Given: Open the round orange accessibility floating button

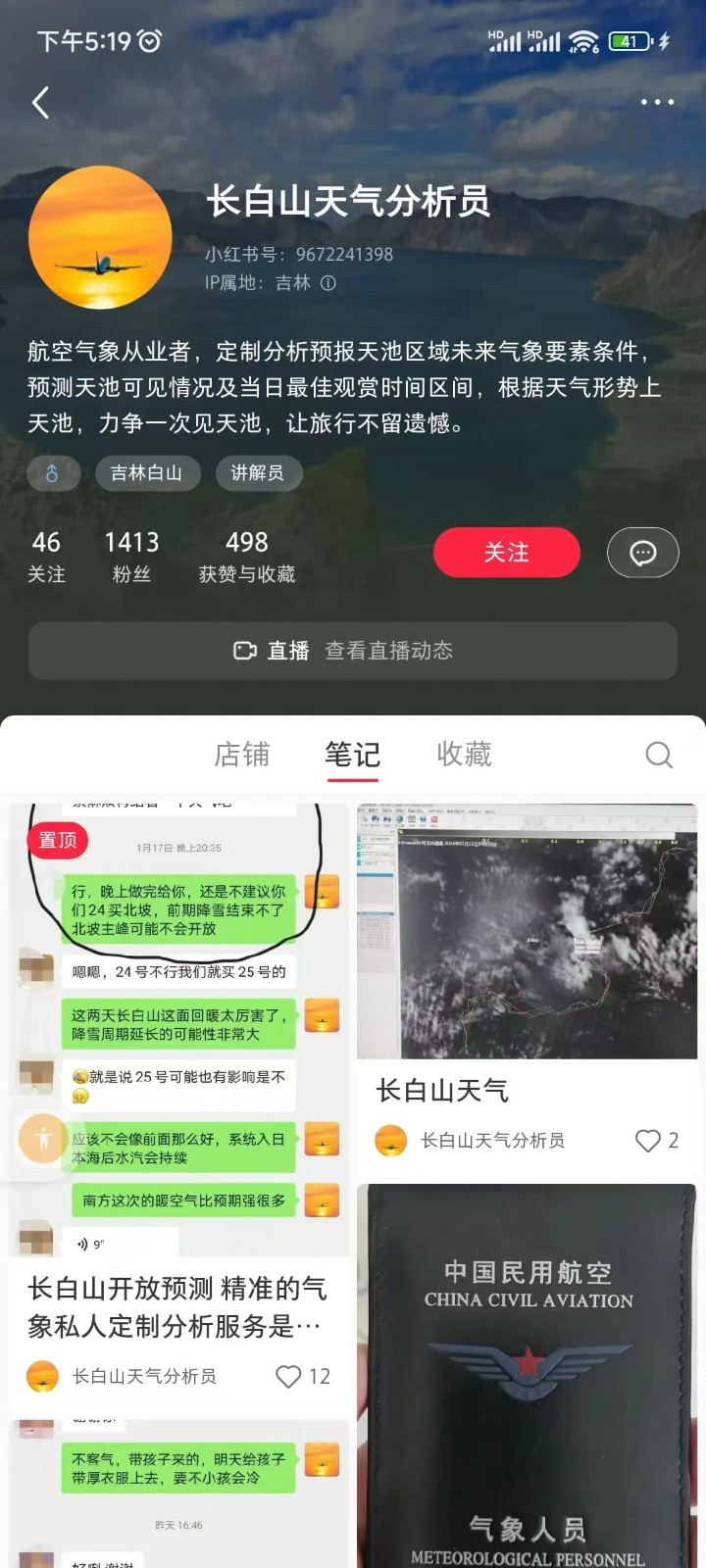Looking at the screenshot, I should click(x=42, y=1139).
